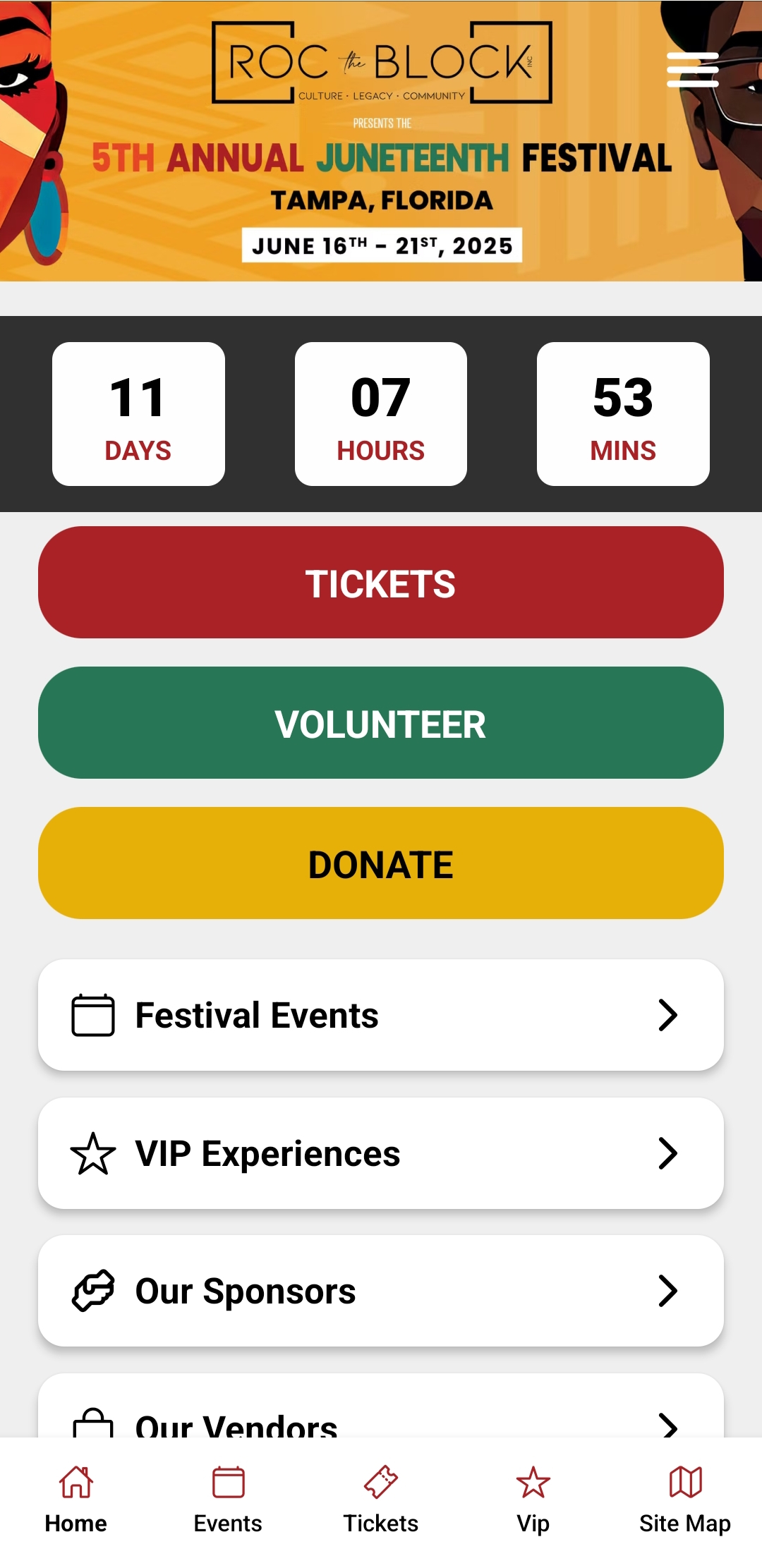Image resolution: width=762 pixels, height=1568 pixels.
Task: Tap the yellow DONATE button
Action: (x=381, y=863)
